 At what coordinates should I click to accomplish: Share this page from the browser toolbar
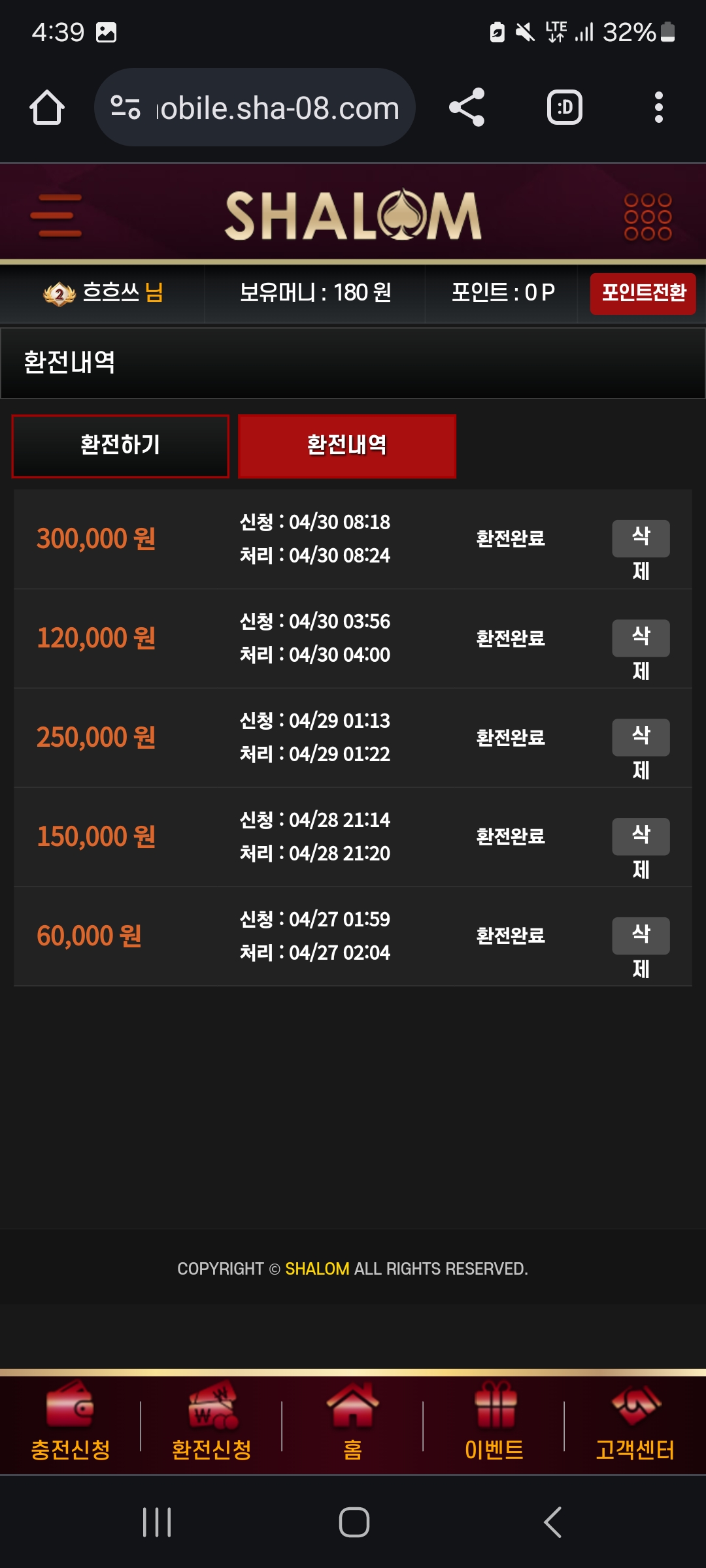pos(467,107)
